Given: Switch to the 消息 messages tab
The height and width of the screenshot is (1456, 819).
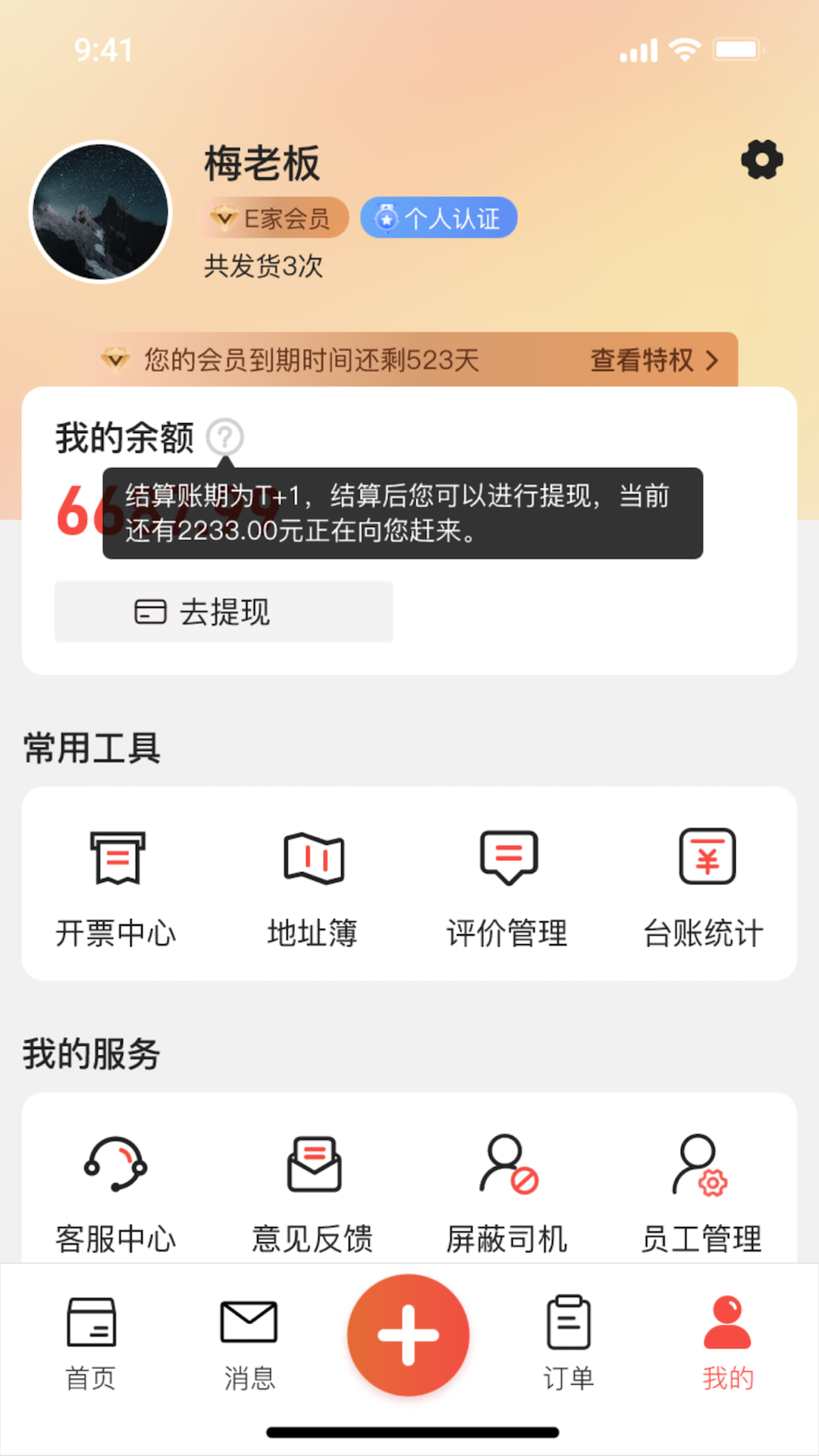Looking at the screenshot, I should [x=249, y=1342].
